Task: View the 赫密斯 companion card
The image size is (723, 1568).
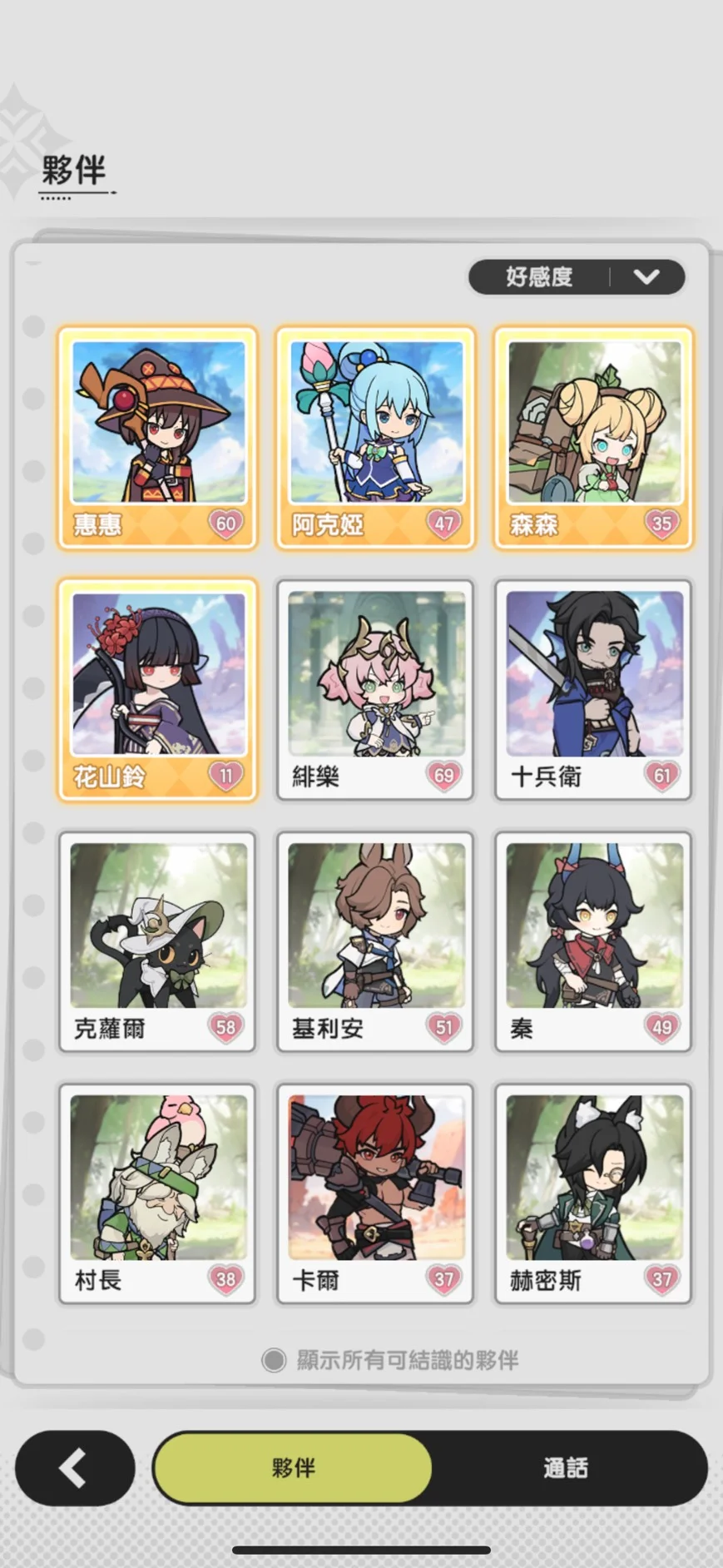Action: 593,1193
